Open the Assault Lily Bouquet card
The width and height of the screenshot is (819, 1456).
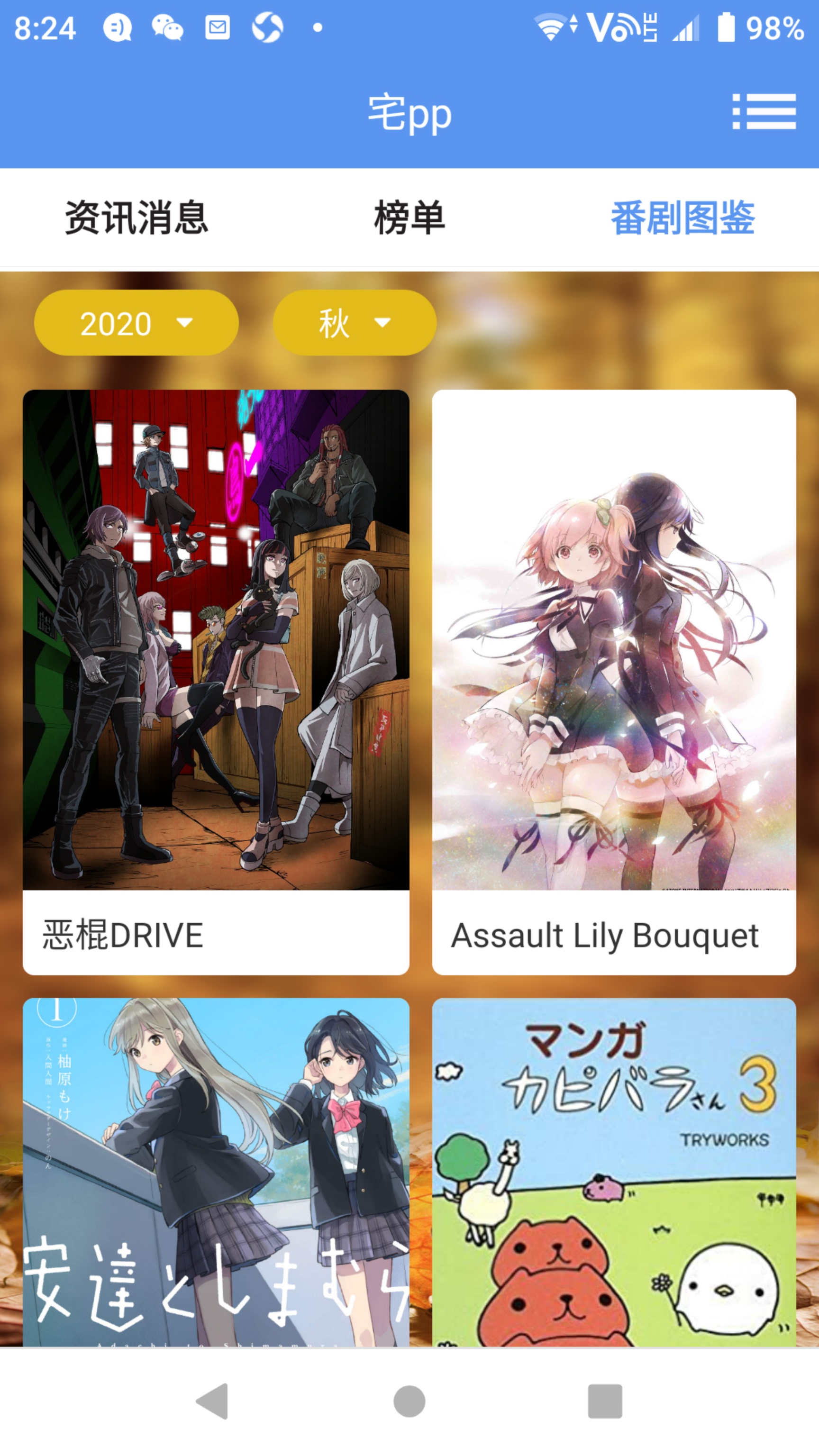[x=614, y=681]
